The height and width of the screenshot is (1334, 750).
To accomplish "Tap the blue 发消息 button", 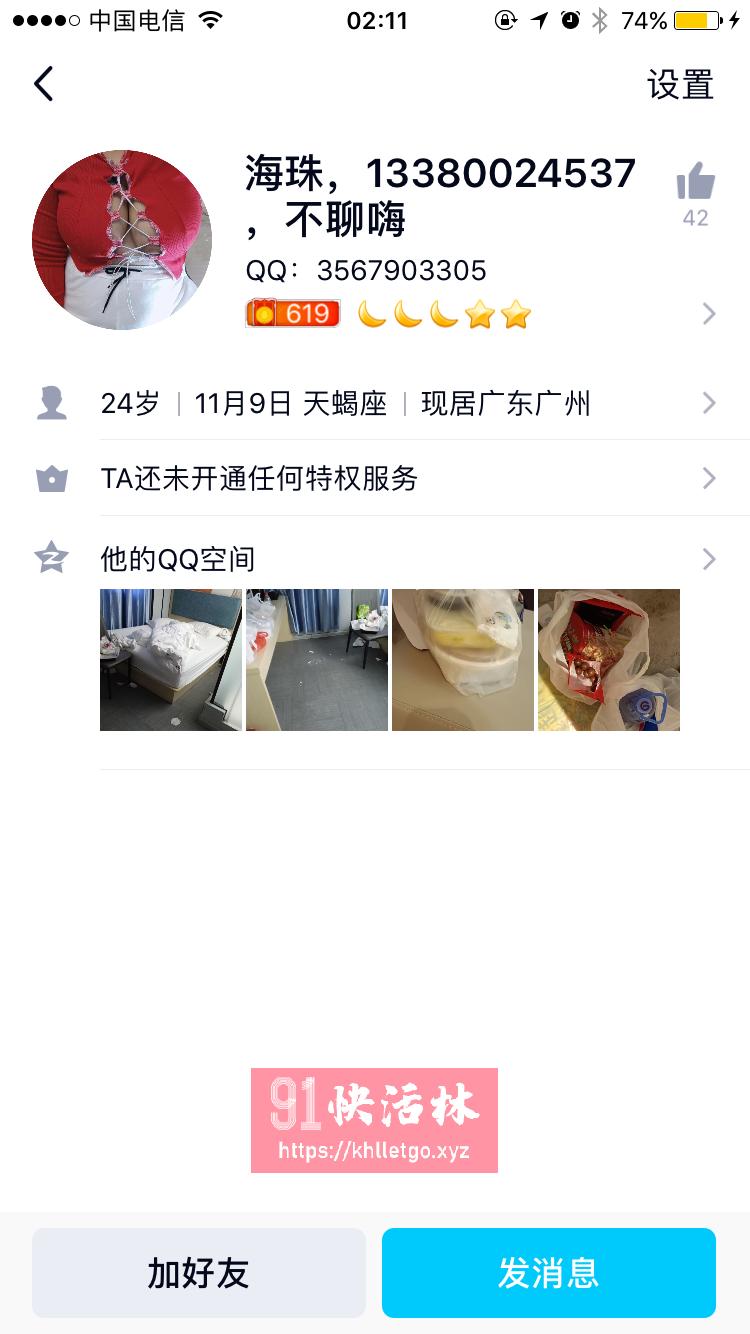I will tap(549, 1273).
